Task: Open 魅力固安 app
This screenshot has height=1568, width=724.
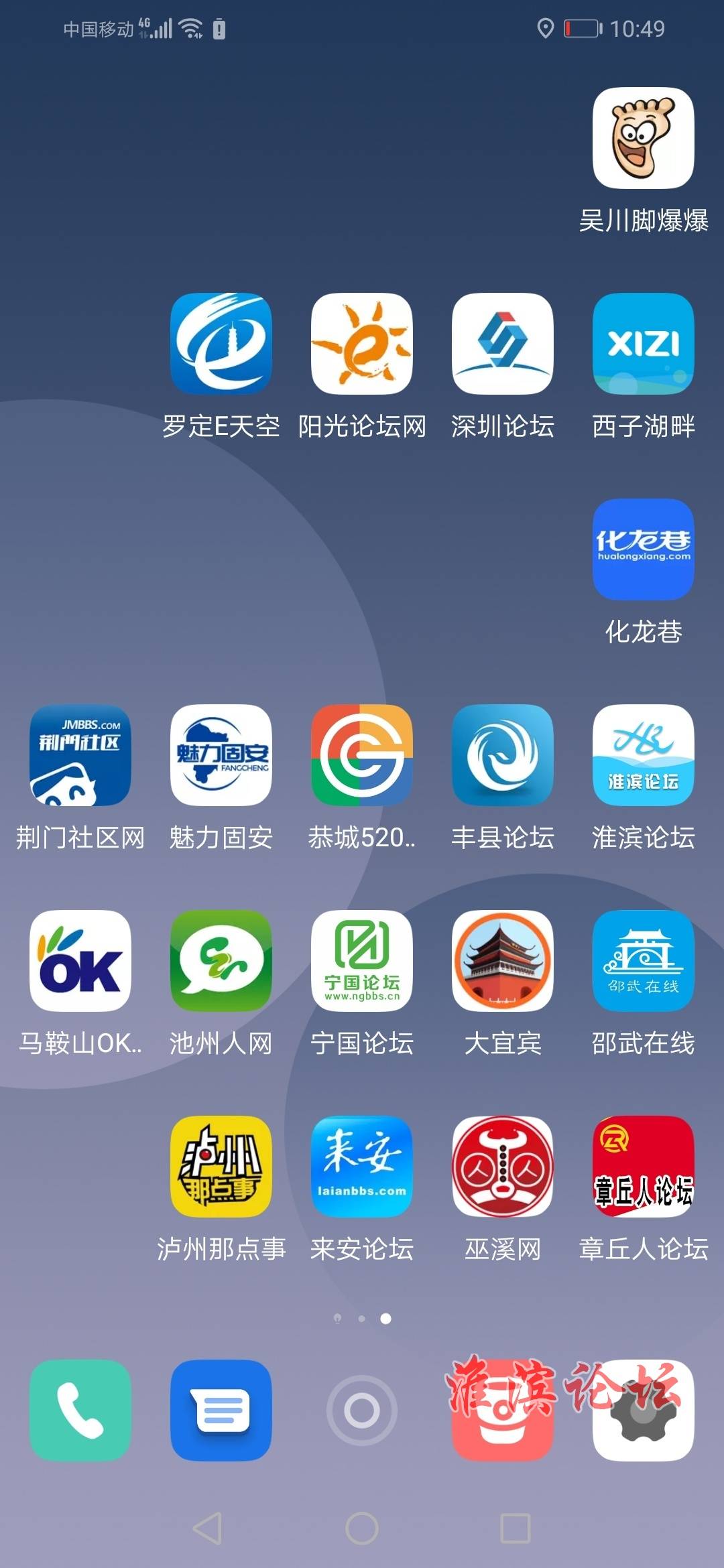Action: [x=221, y=755]
